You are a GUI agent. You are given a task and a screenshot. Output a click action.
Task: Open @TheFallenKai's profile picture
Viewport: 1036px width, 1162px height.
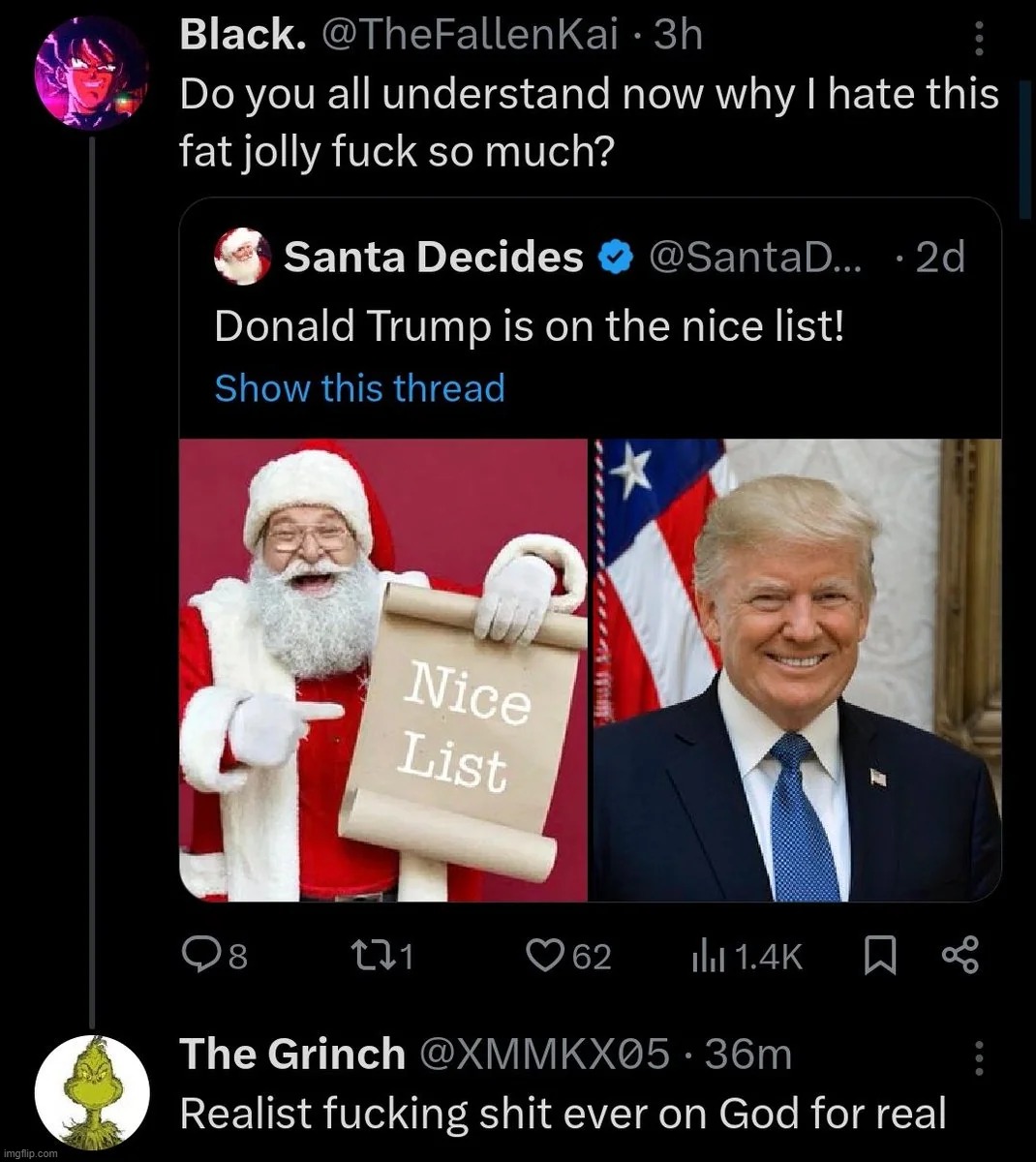pyautogui.click(x=91, y=73)
